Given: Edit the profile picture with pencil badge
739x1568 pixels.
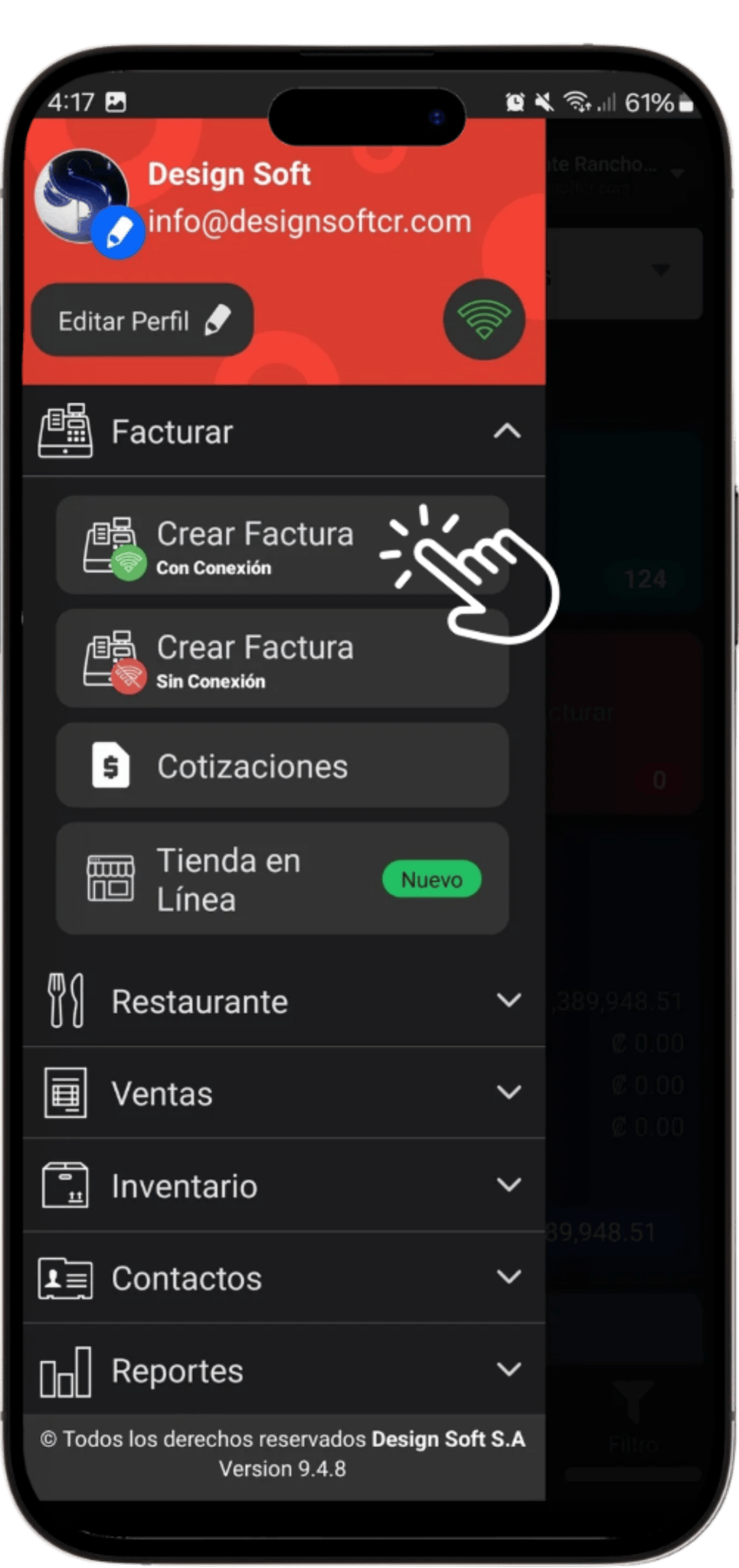Looking at the screenshot, I should click(x=117, y=232).
